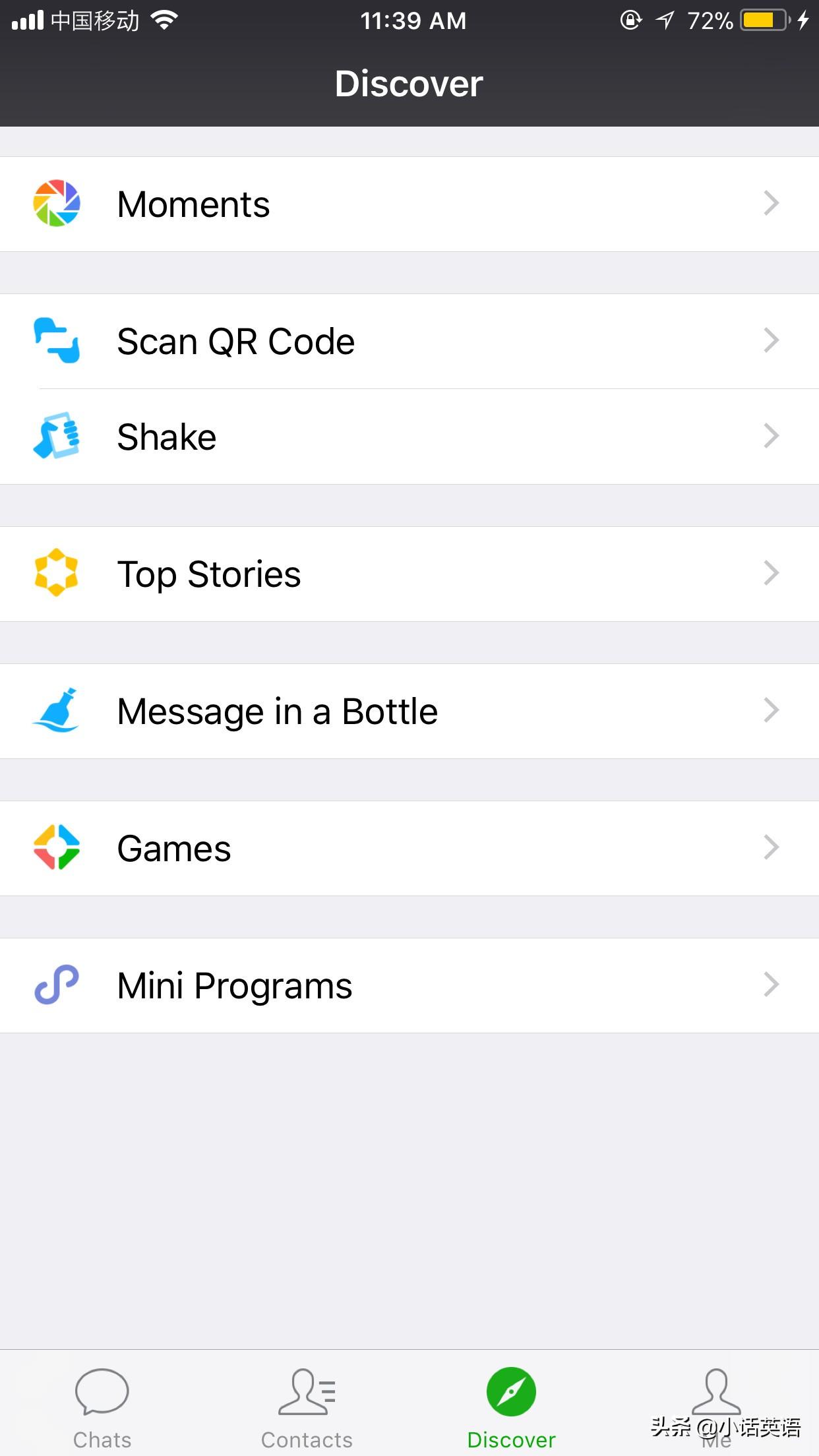Open Moments
Viewport: 819px width, 1456px height.
409,204
